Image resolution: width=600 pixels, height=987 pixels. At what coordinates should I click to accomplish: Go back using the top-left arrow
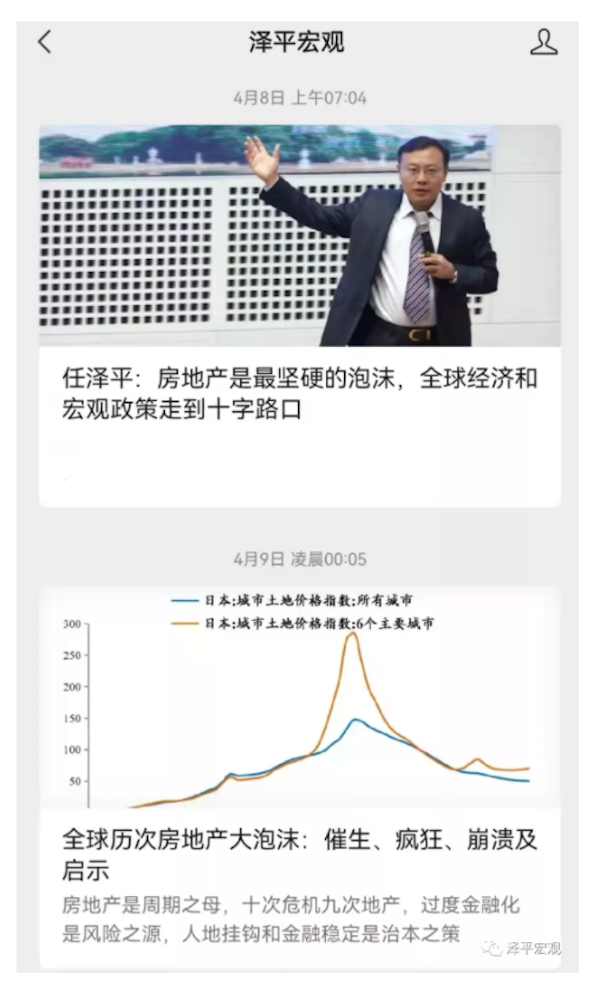click(44, 42)
